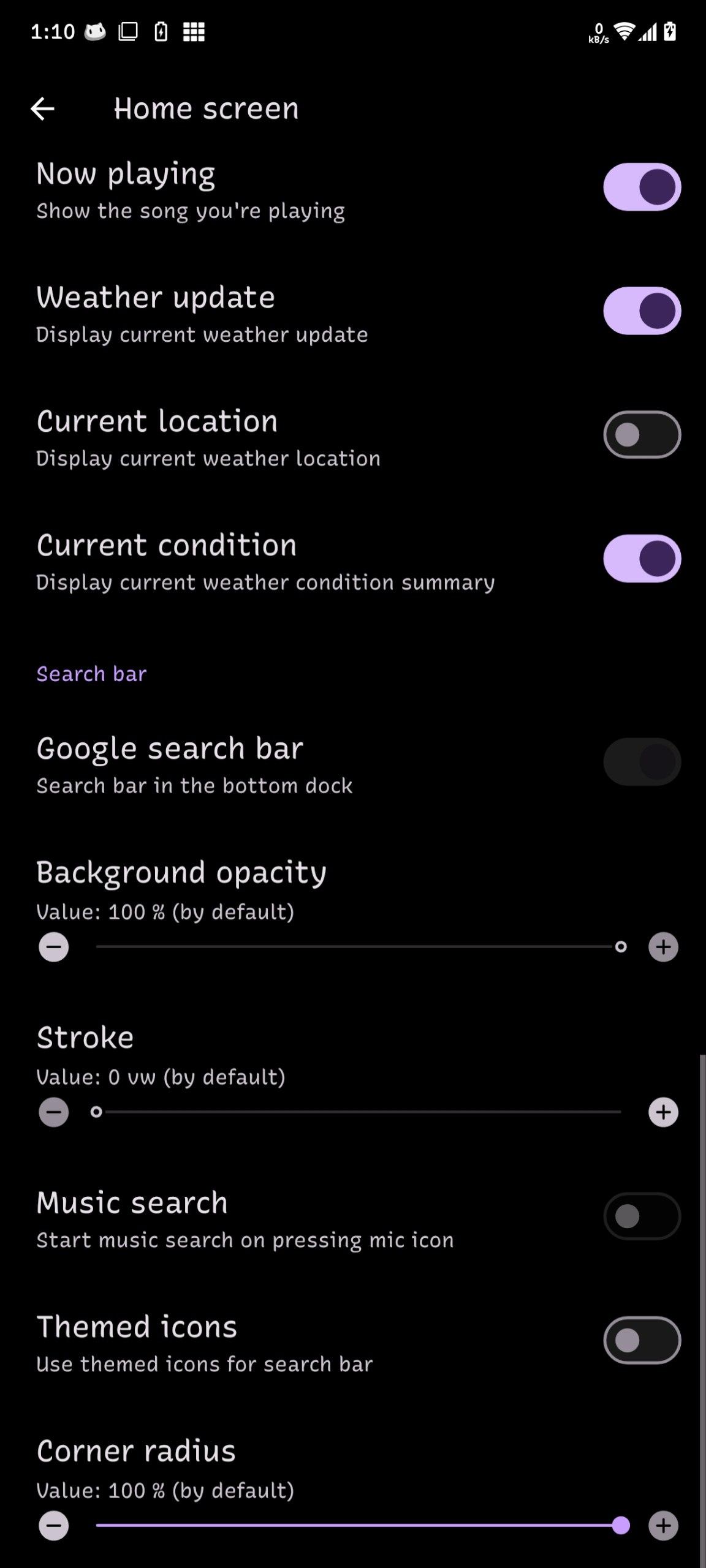Viewport: 706px width, 1568px height.
Task: Tap the Background opacity slider track
Action: [x=359, y=947]
